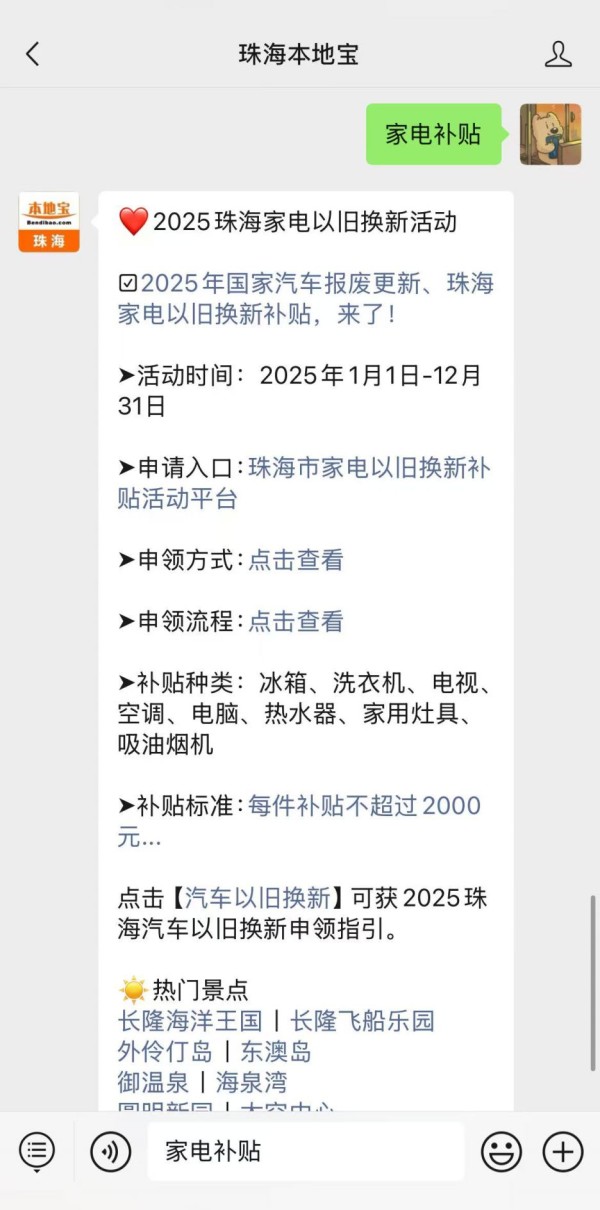
Task: Switch to voice input
Action: tap(110, 1152)
